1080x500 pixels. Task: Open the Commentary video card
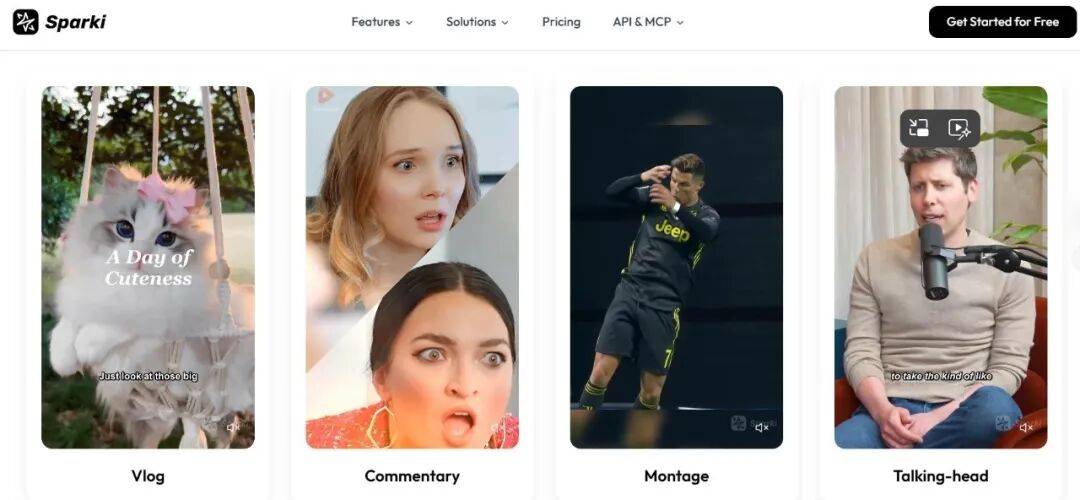pos(412,267)
